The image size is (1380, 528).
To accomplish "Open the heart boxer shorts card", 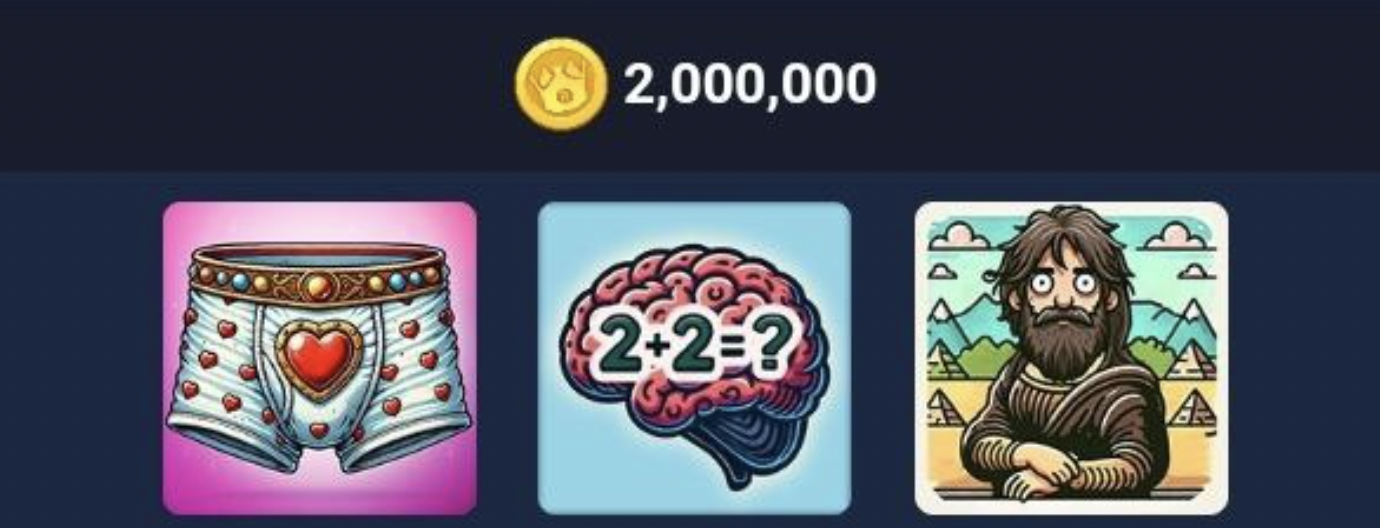I will tap(319, 358).
